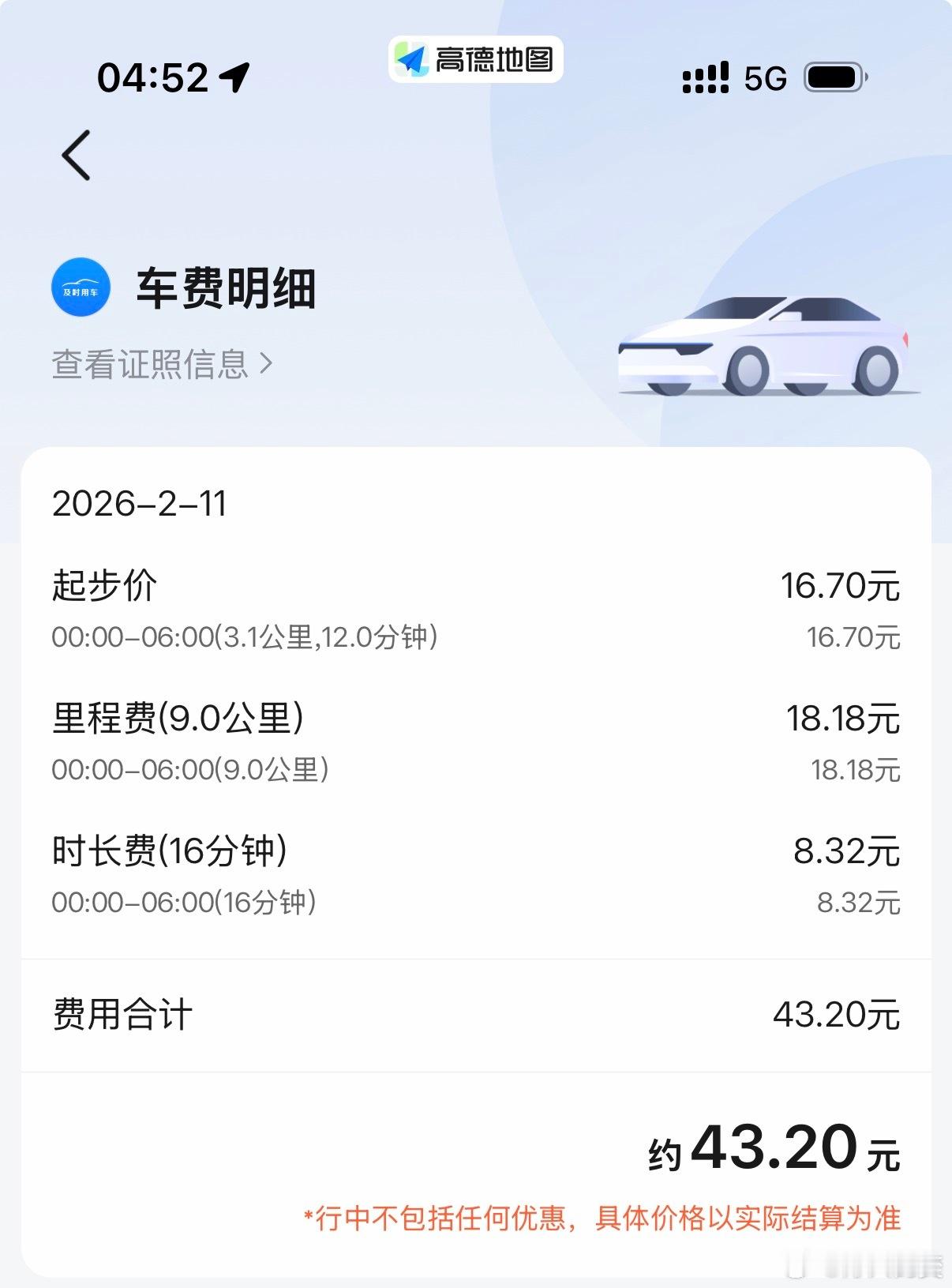Tap the 高德地图 logo at top center
Image resolution: width=952 pixels, height=1288 pixels.
pos(476,58)
